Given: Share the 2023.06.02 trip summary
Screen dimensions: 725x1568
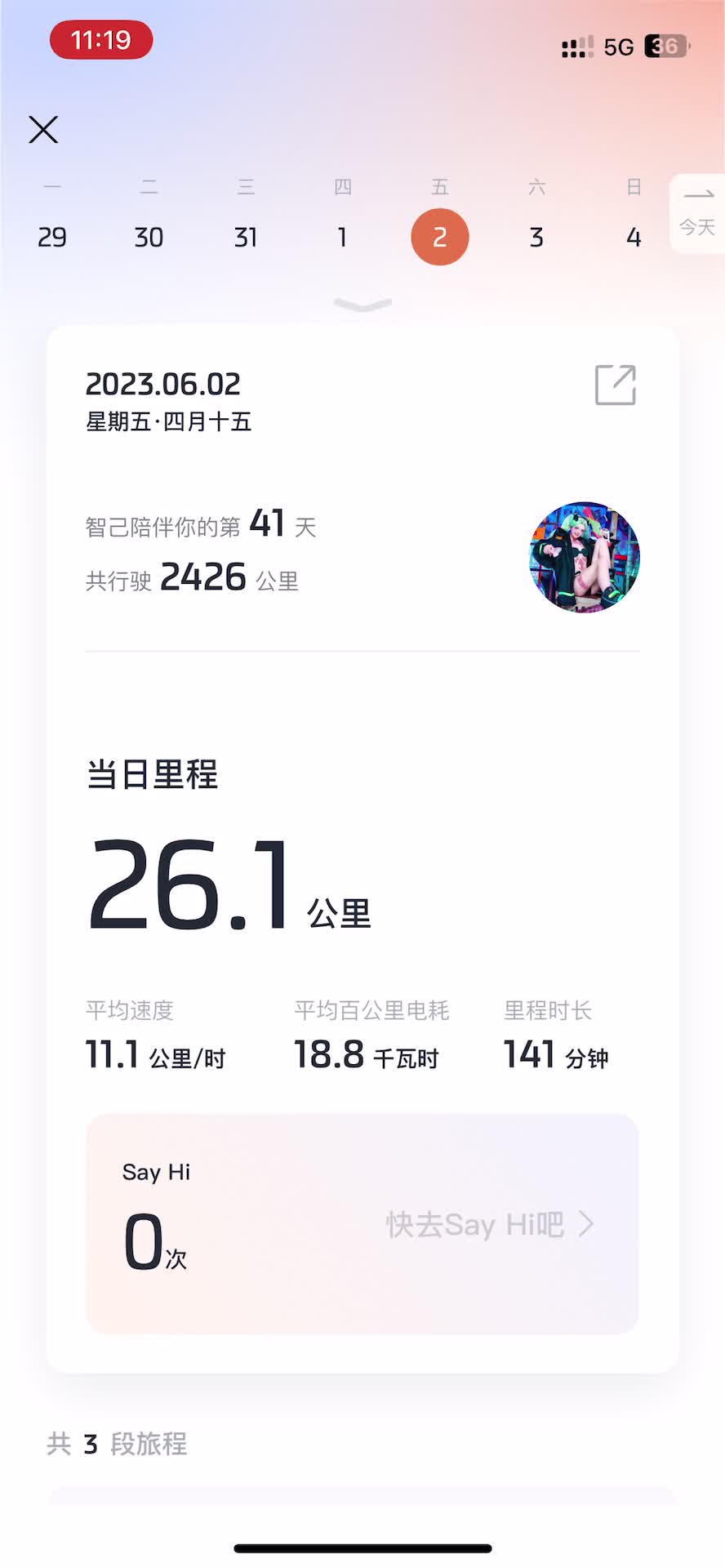Looking at the screenshot, I should pos(616,385).
